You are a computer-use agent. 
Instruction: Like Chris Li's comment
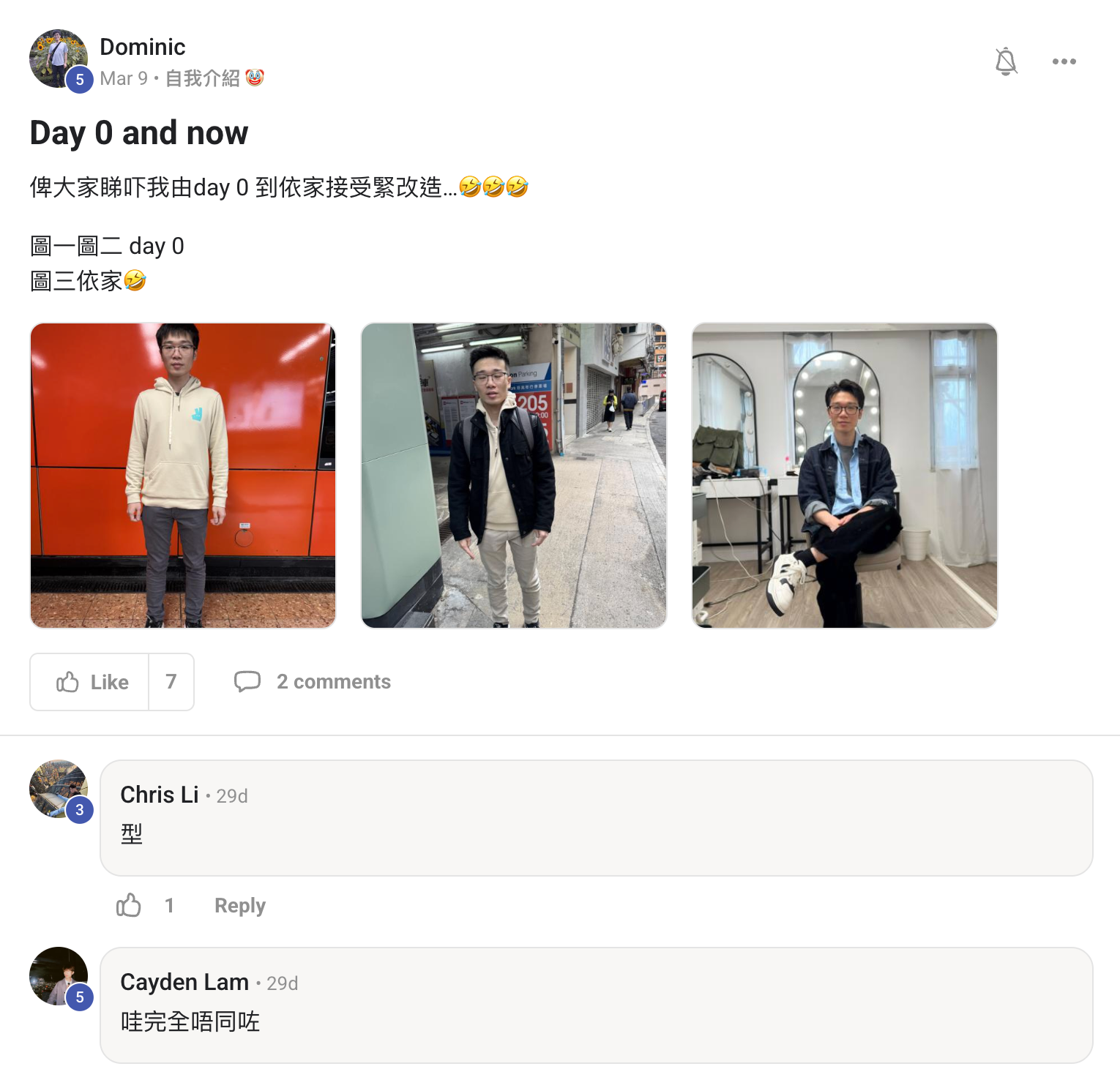tap(129, 905)
